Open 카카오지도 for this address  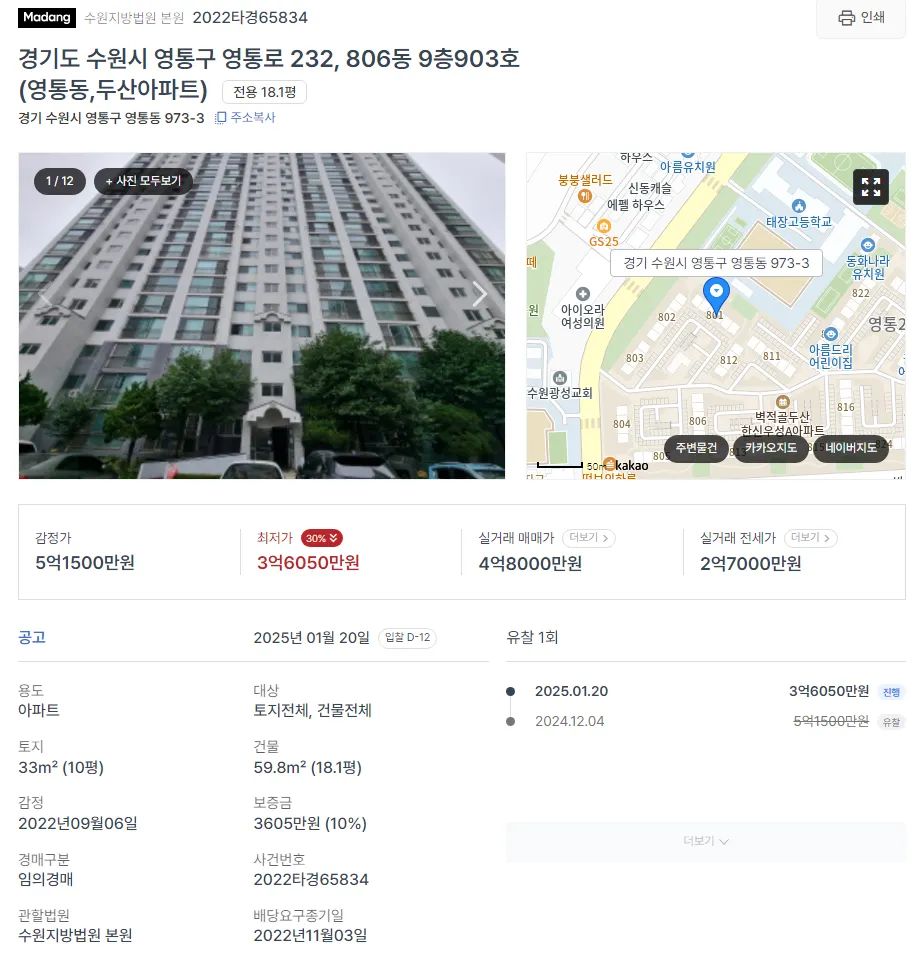[771, 448]
